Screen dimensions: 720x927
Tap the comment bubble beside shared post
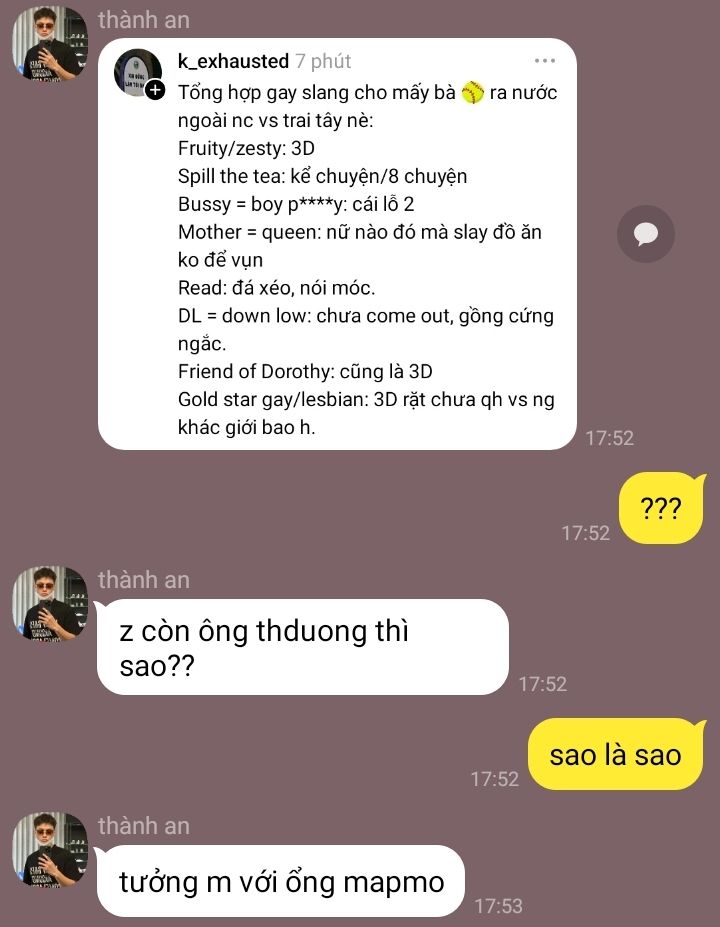coord(646,235)
